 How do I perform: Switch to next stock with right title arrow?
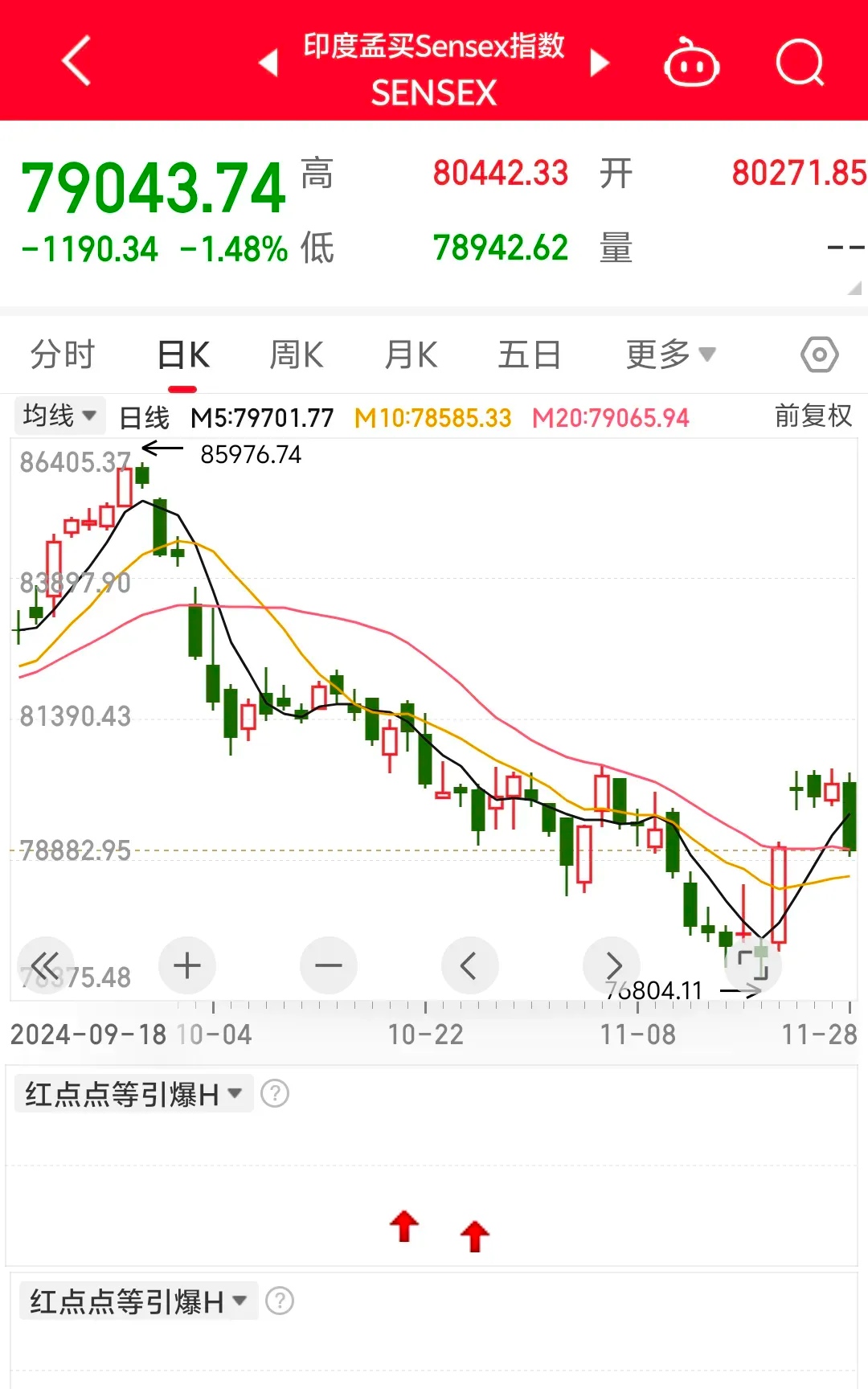[x=599, y=63]
